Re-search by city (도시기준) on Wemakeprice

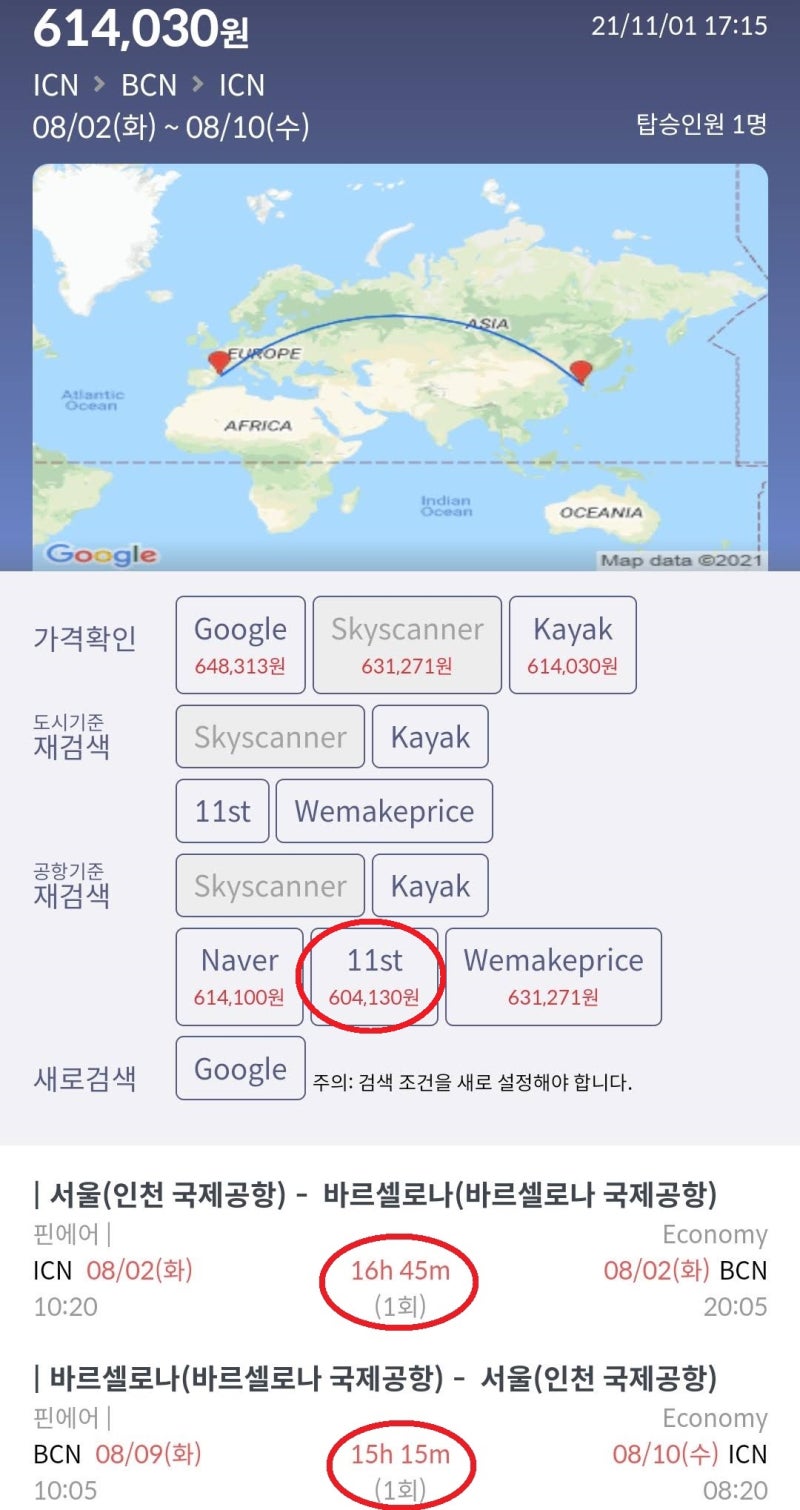point(384,811)
